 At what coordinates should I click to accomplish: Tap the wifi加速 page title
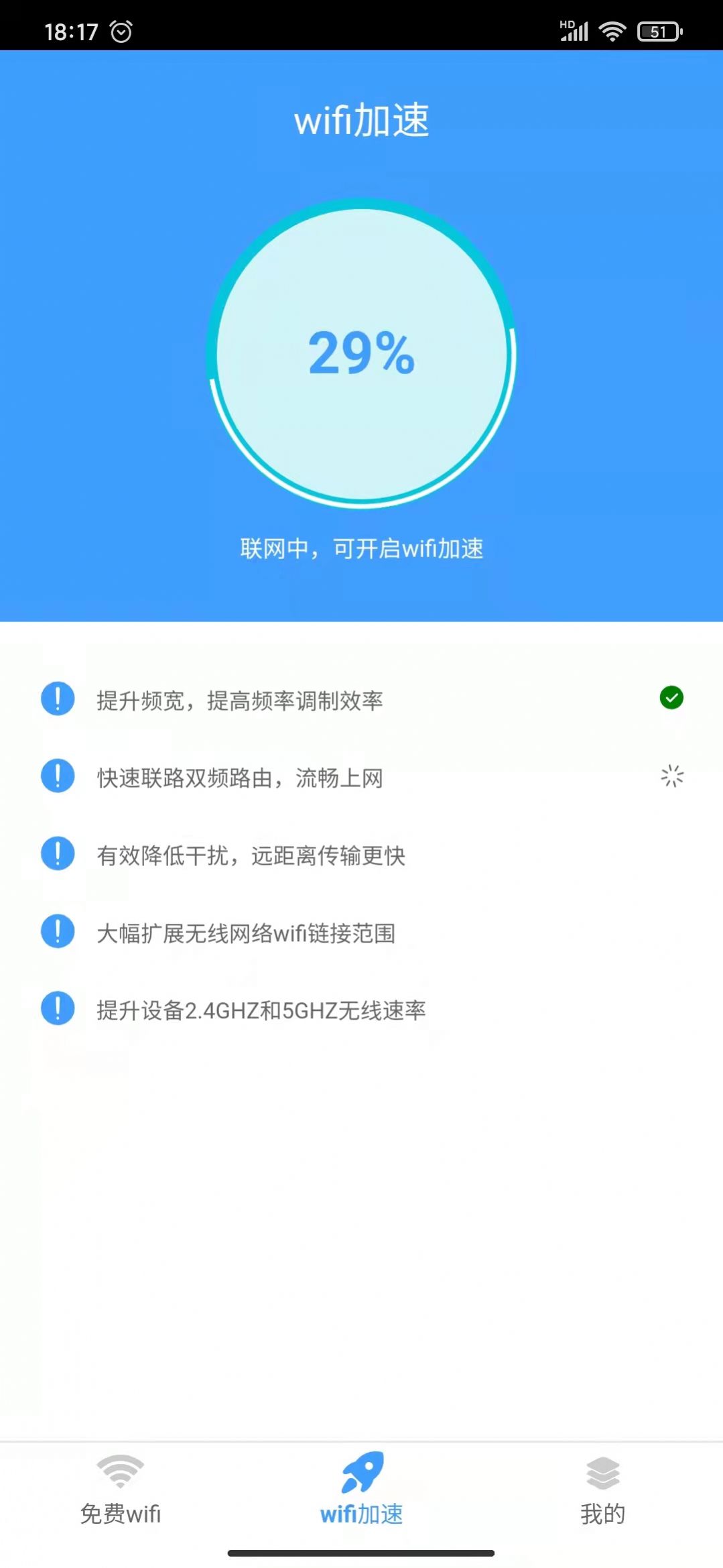tap(361, 121)
